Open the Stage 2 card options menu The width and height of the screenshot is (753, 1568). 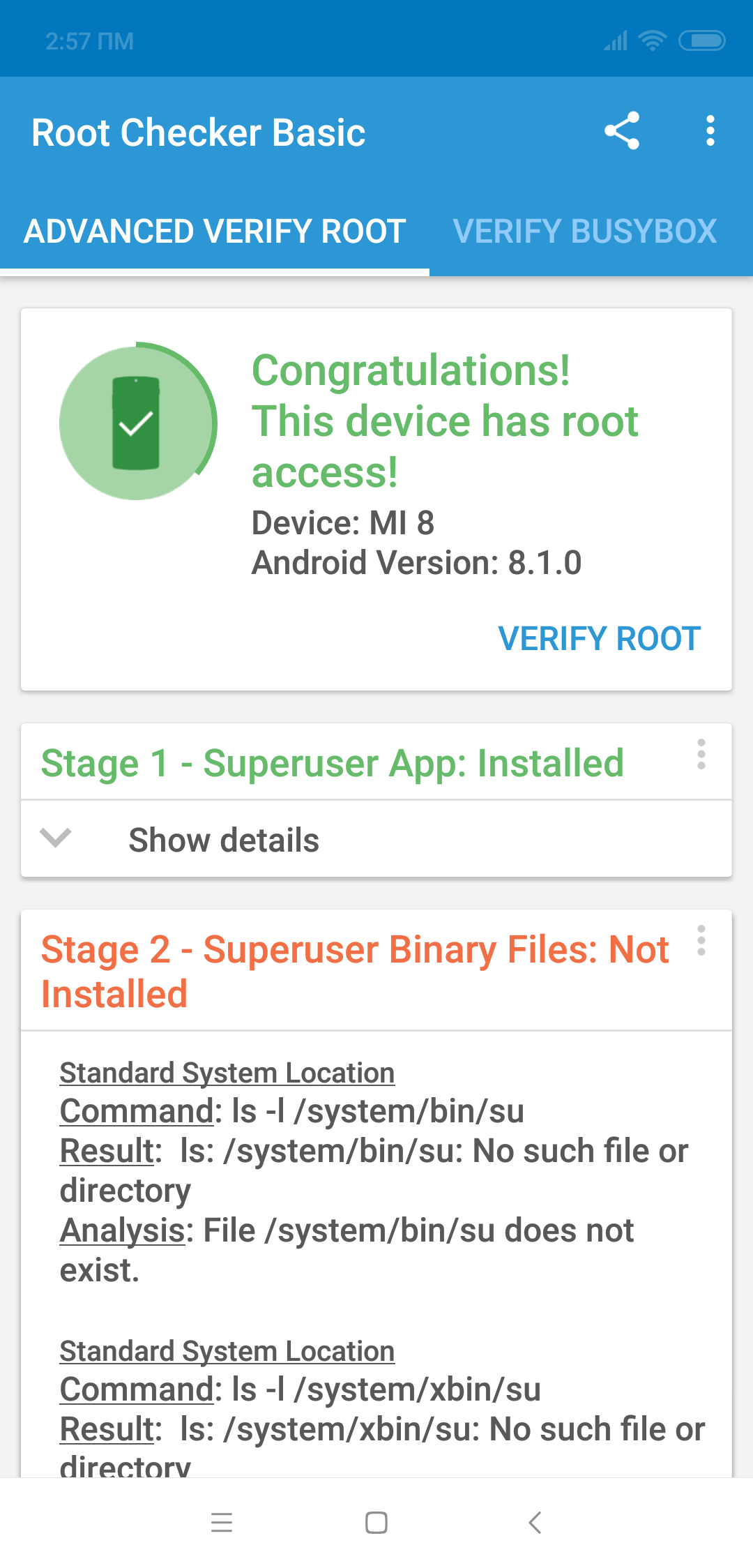click(701, 941)
